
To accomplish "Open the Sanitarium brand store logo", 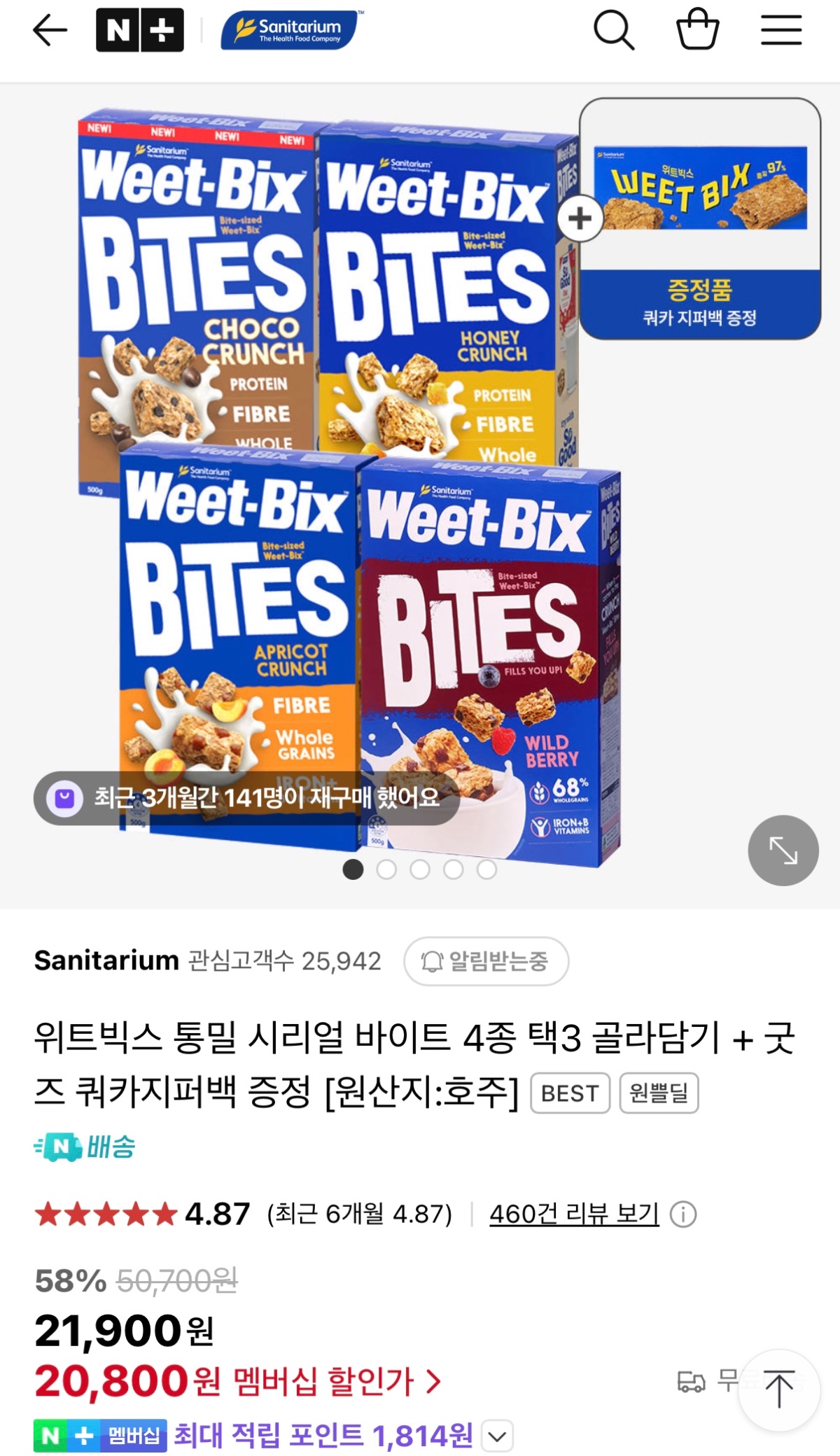I will (x=290, y=30).
